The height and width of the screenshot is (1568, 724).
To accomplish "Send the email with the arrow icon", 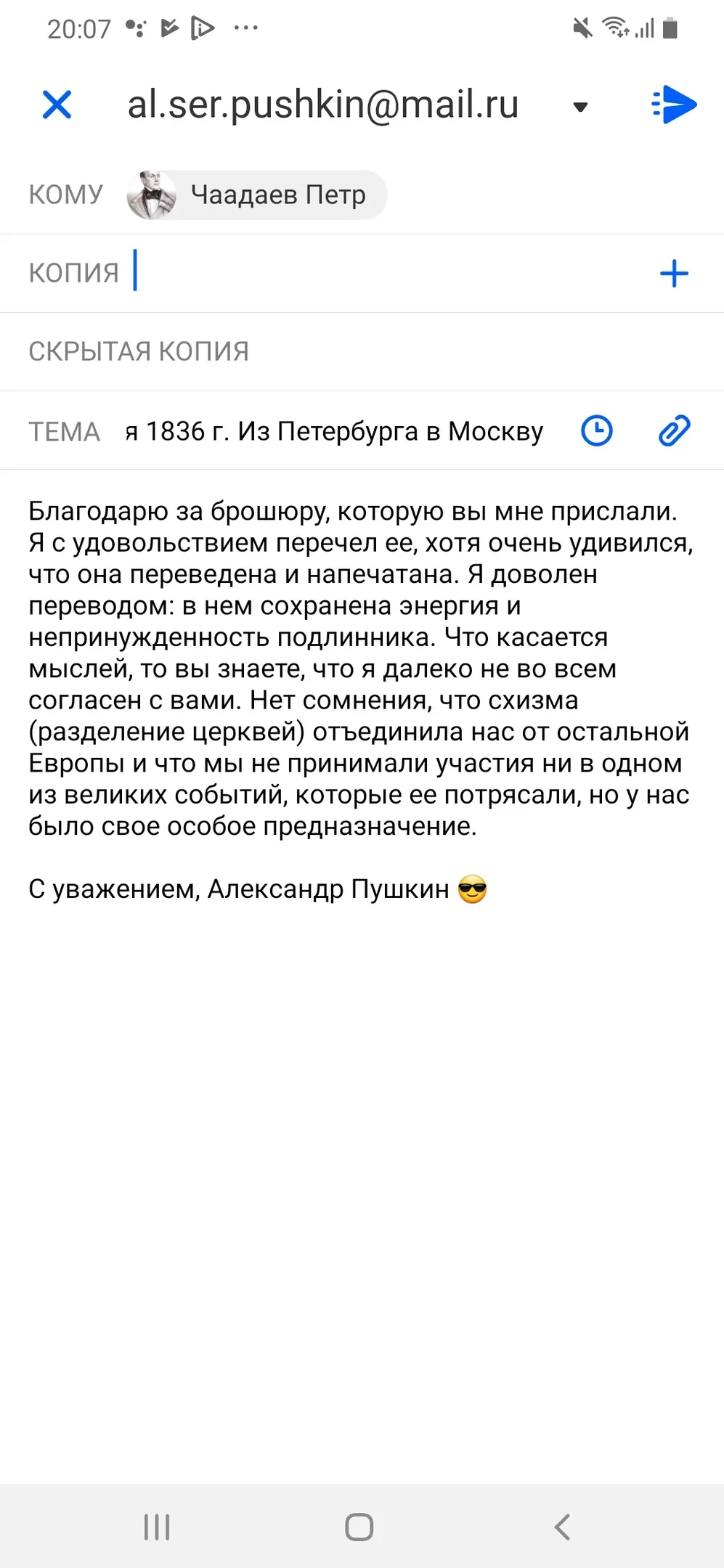I will coord(674,105).
